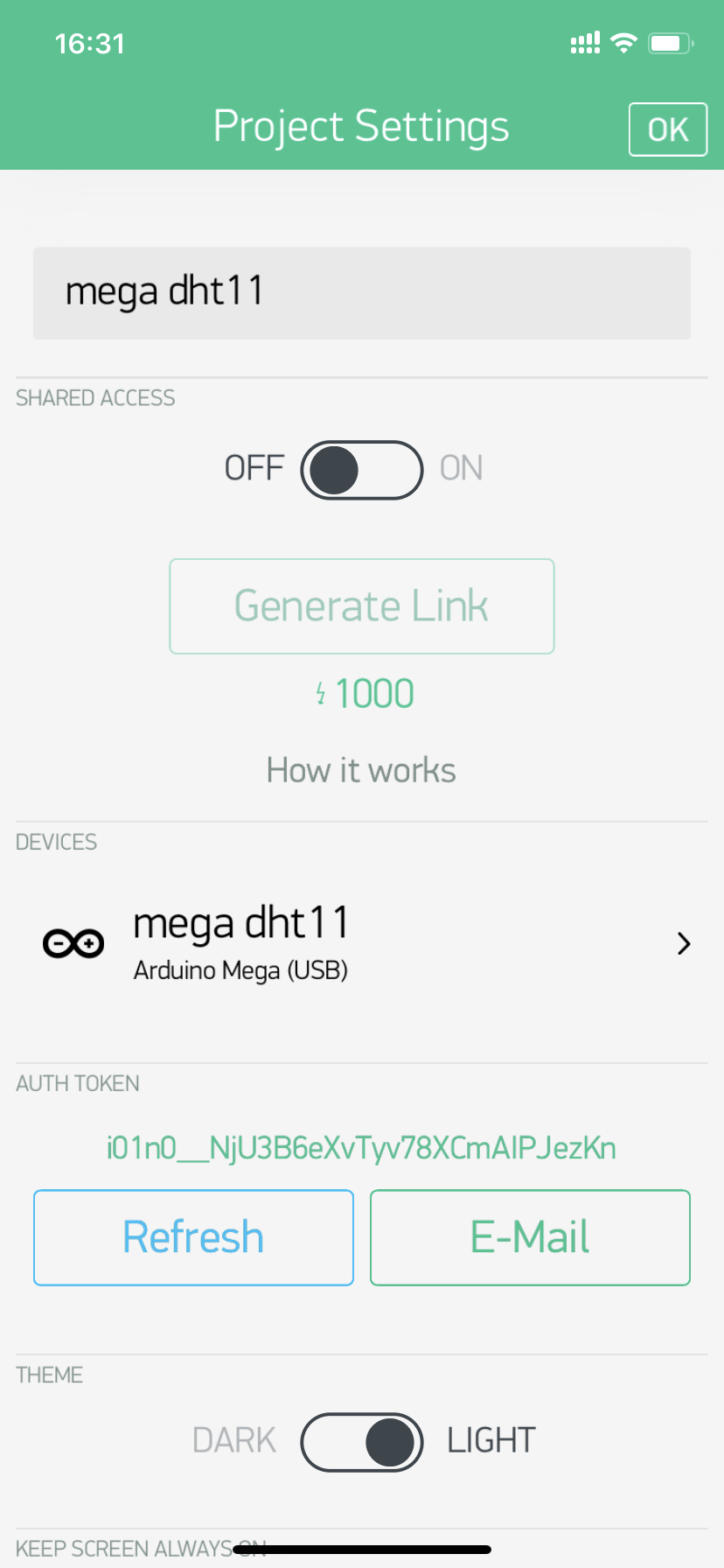Tap the auth token text
The width and height of the screenshot is (724, 1568).
[361, 1147]
